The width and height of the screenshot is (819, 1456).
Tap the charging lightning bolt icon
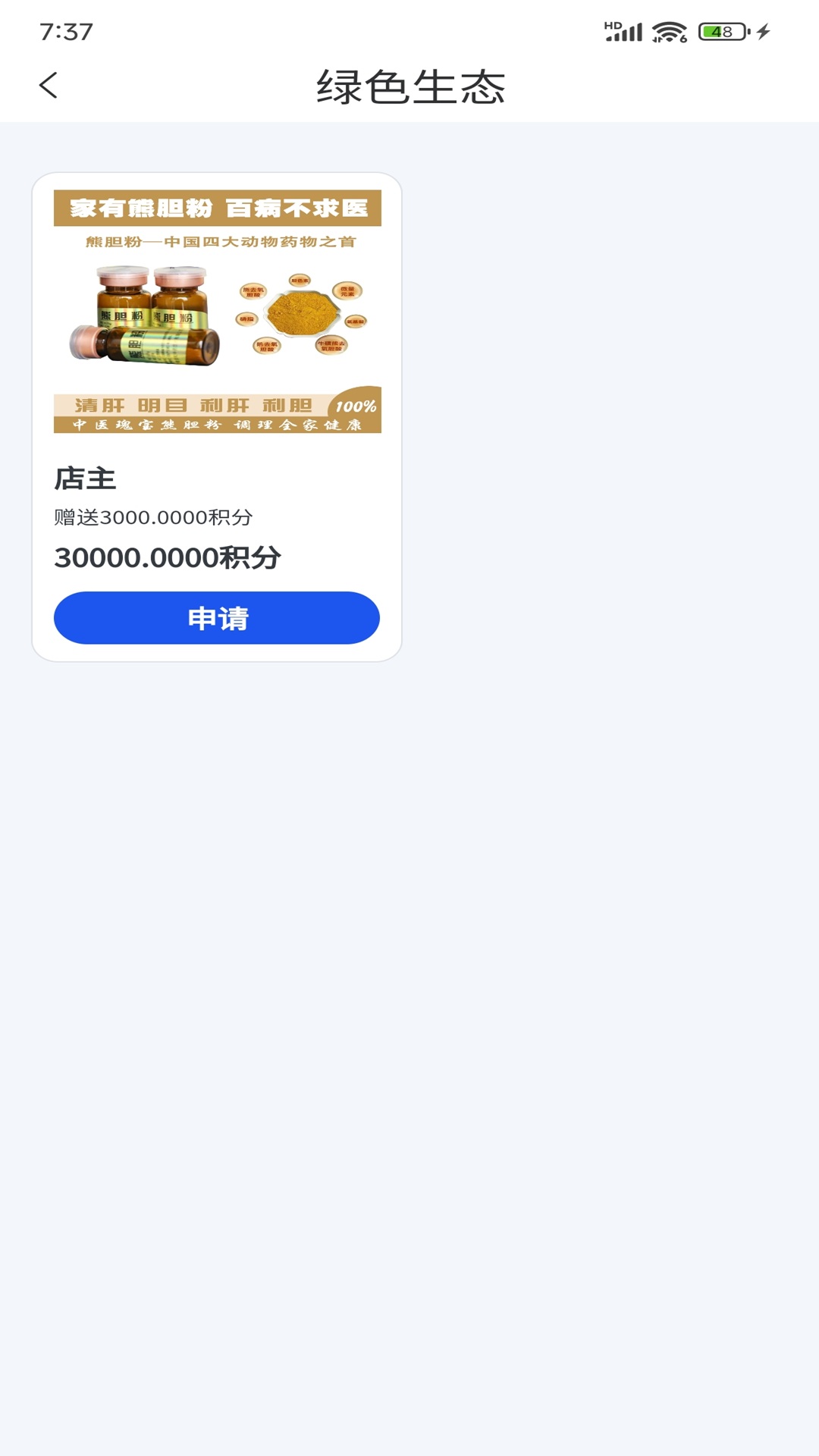pyautogui.click(x=764, y=30)
